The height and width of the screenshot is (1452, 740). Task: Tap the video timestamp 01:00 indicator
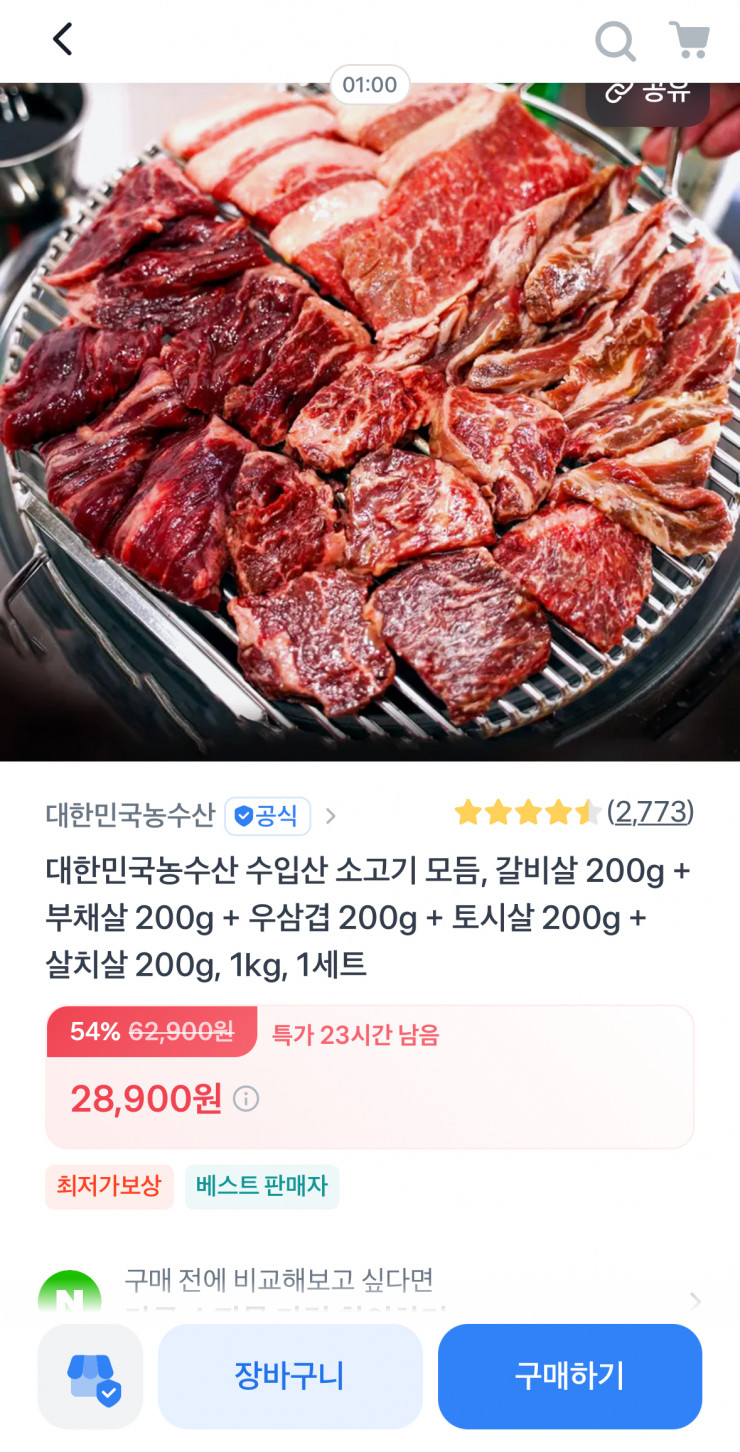pyautogui.click(x=369, y=86)
